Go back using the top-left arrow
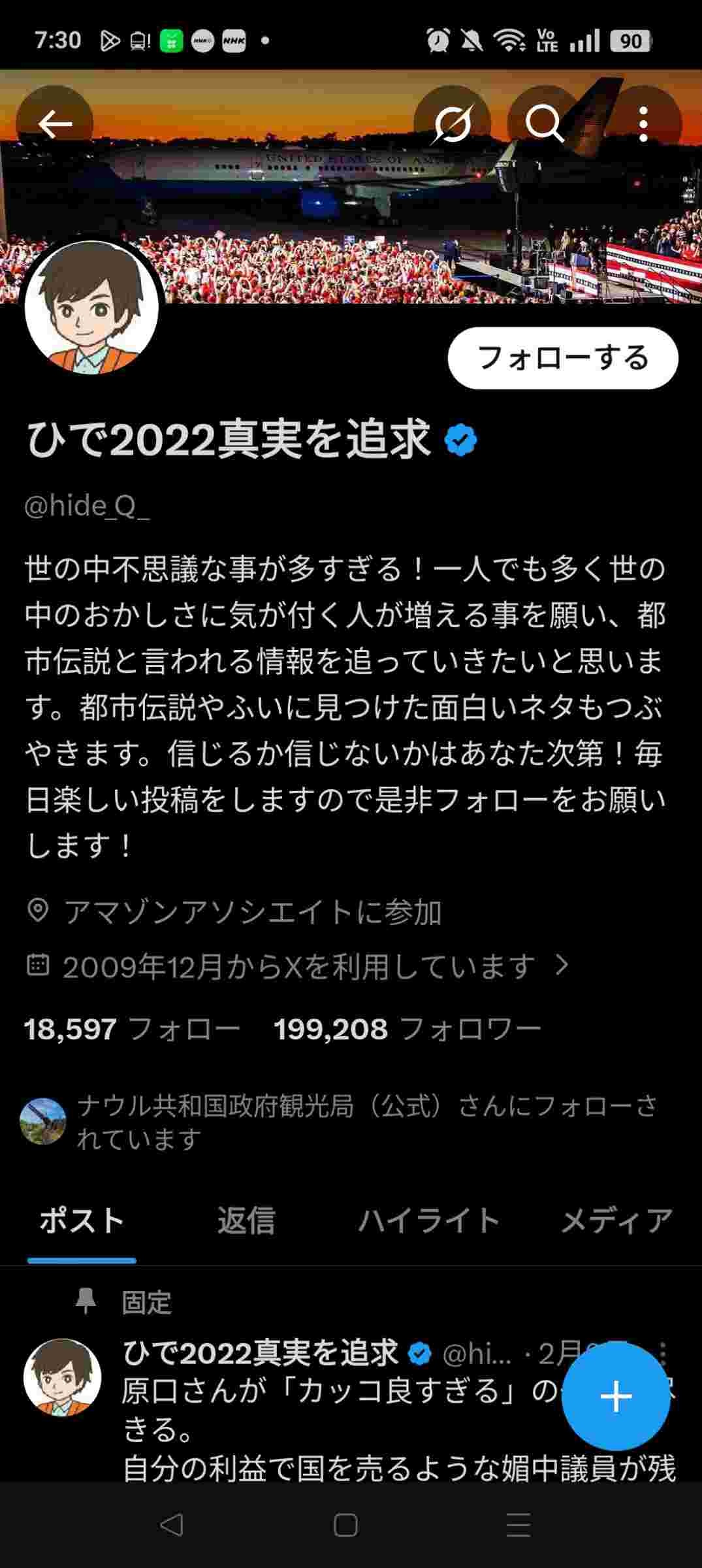Viewport: 702px width, 1568px height. [x=54, y=123]
